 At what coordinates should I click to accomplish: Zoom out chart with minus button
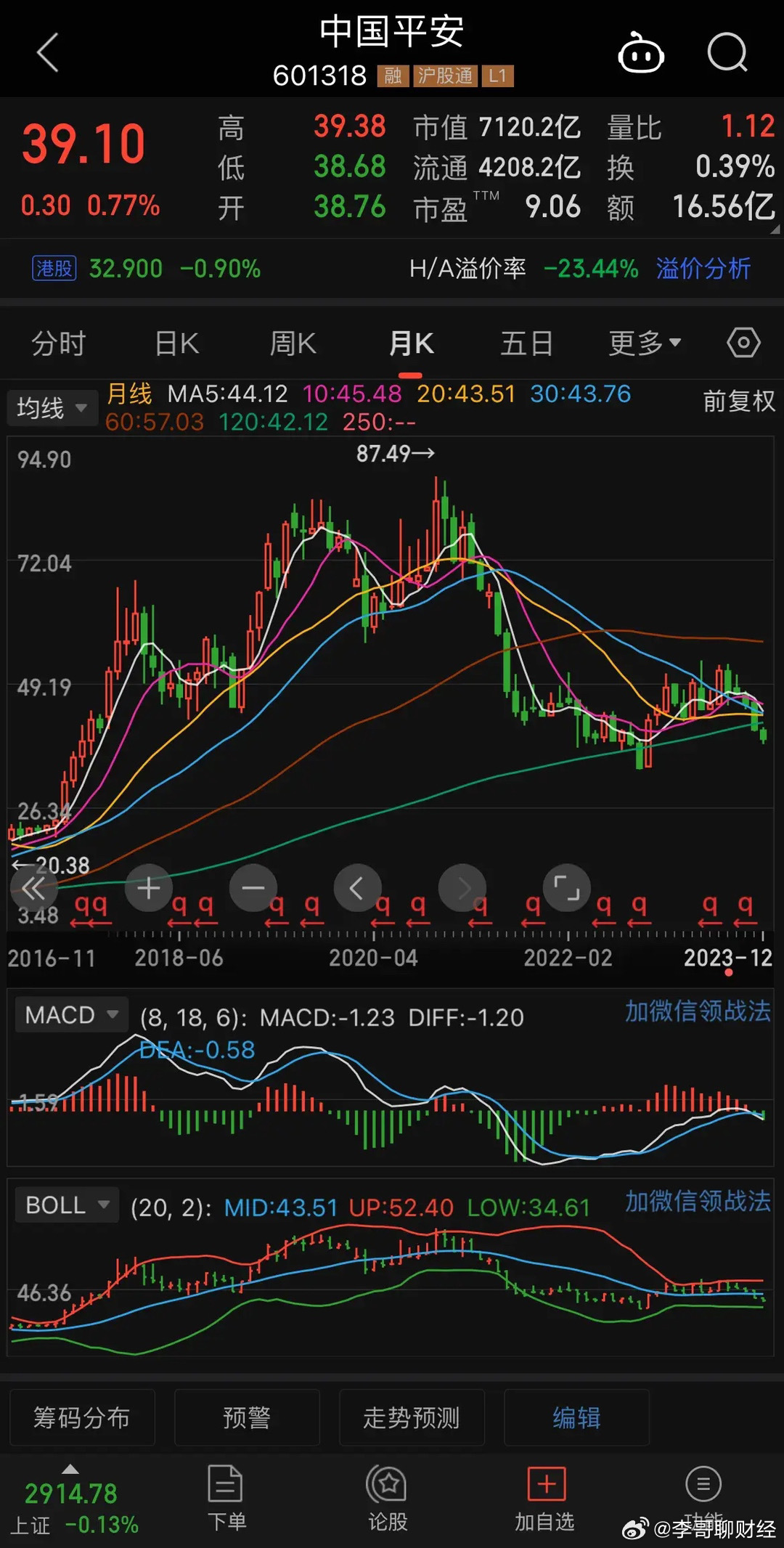(253, 887)
